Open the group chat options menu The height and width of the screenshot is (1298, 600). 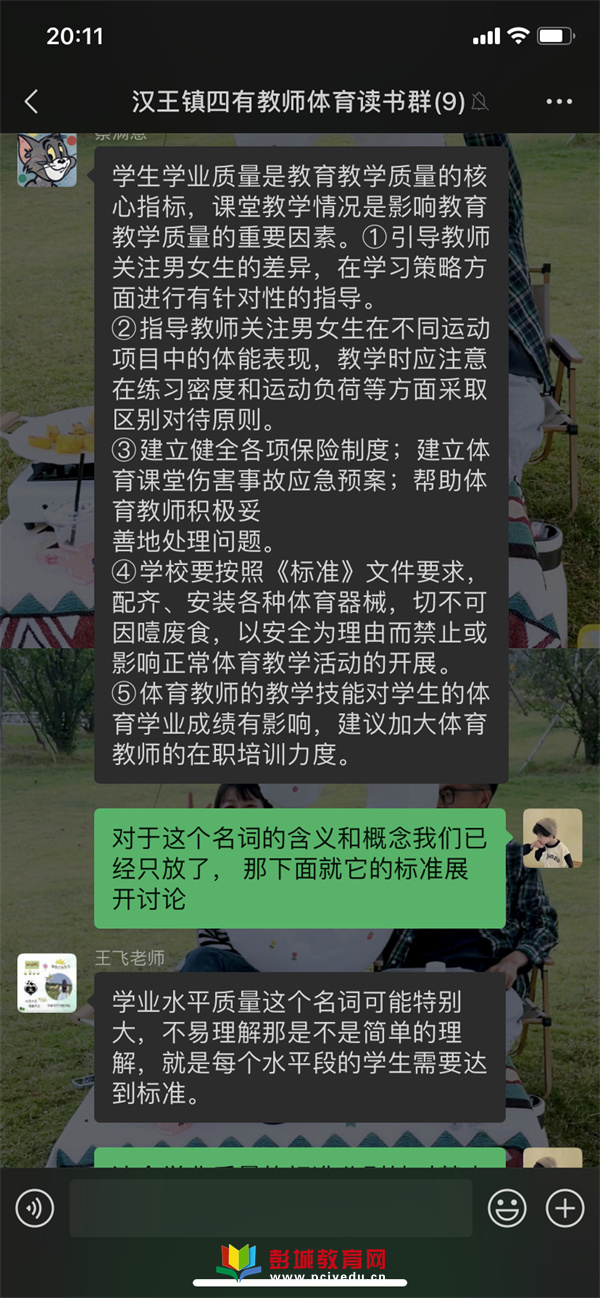(x=559, y=101)
